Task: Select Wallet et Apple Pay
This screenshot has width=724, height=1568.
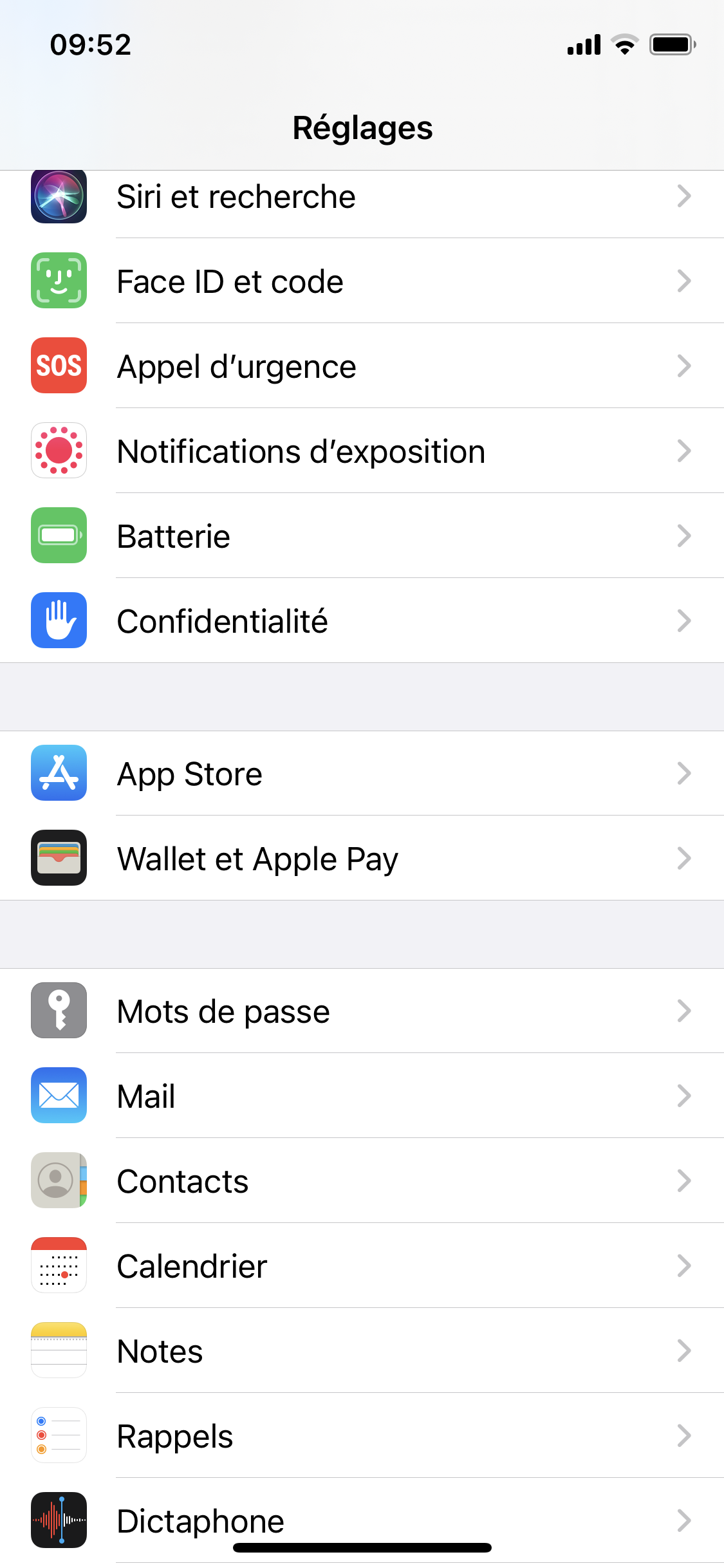Action: pyautogui.click(x=360, y=859)
